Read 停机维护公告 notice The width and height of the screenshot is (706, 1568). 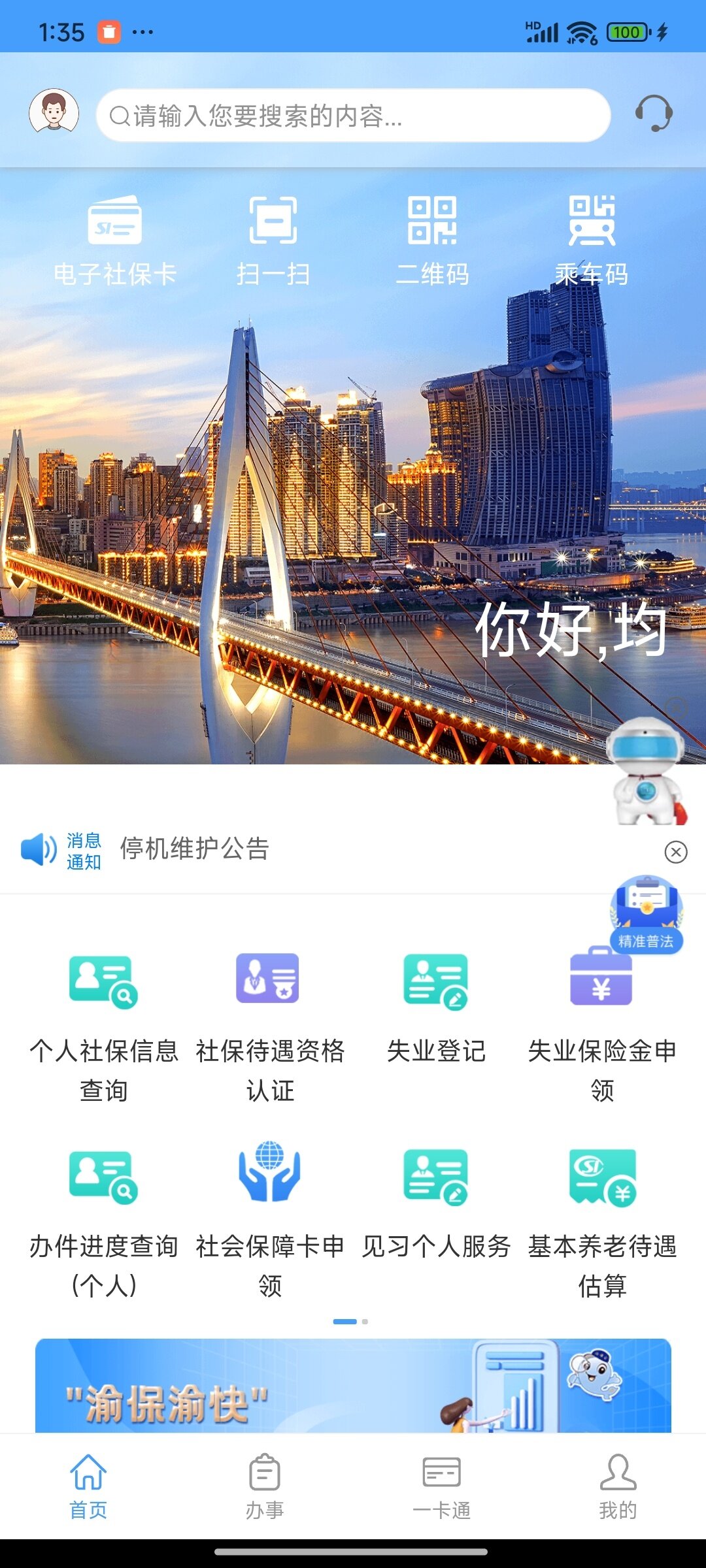pos(195,849)
